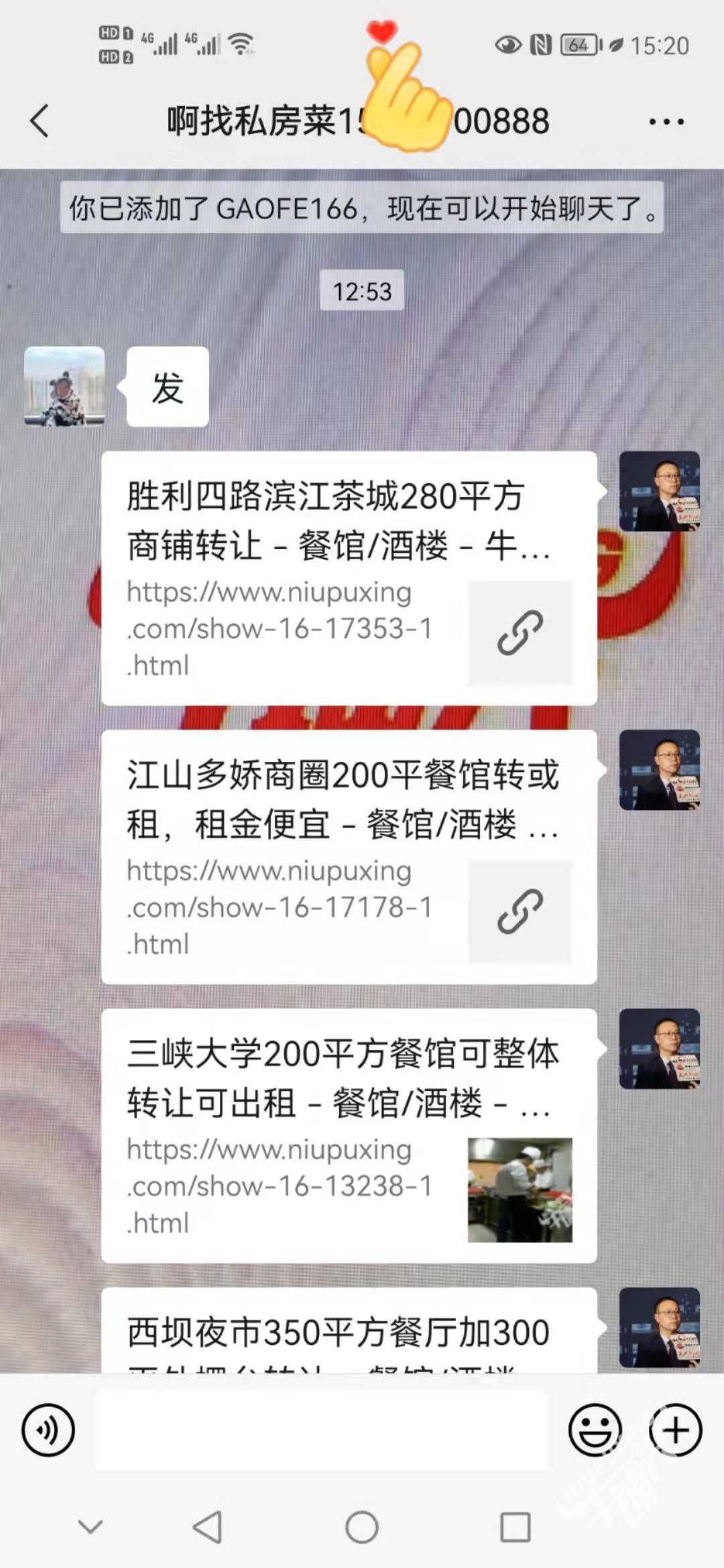Screen dimensions: 724x1568
Task: Open the plus attachment menu
Action: click(x=675, y=1429)
